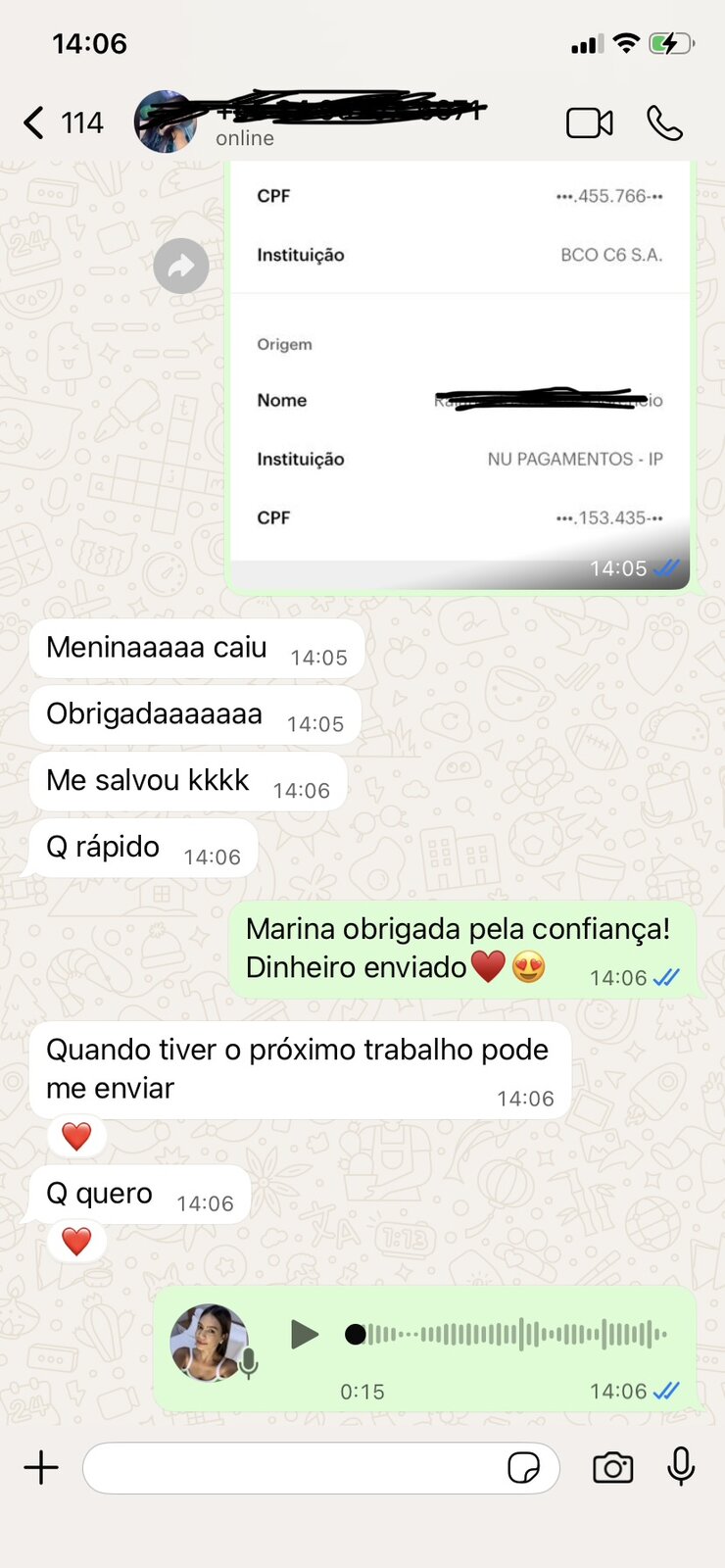The height and width of the screenshot is (1568, 725).
Task: Start a voice call
Action: [x=664, y=123]
